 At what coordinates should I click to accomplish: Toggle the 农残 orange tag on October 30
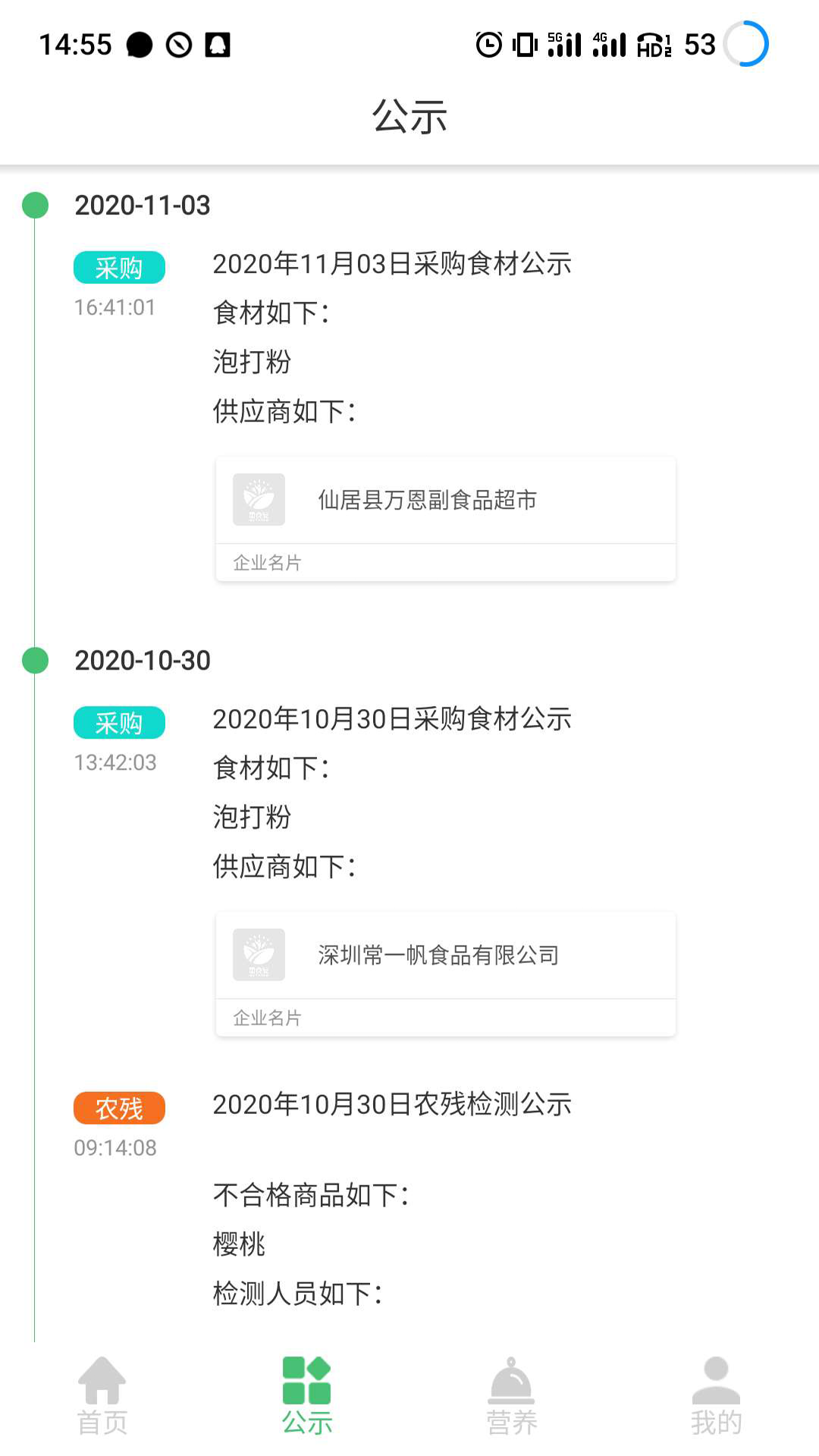pos(118,1107)
